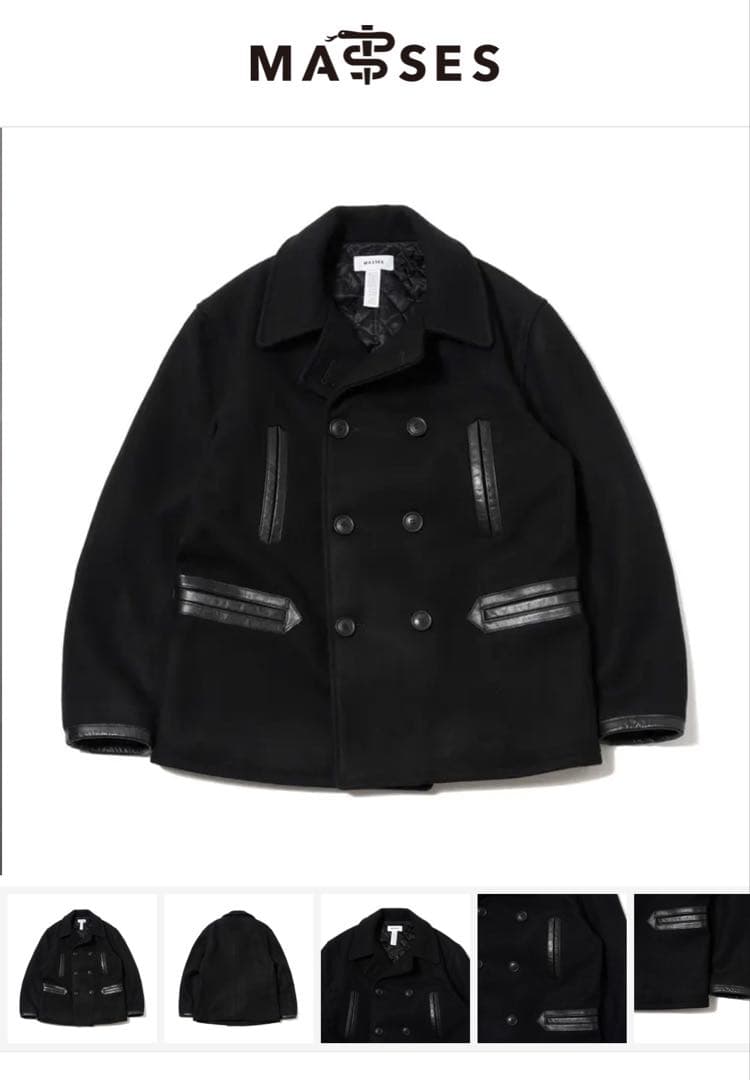Viewport: 750px width, 1080px height.
Task: Select the collar close-up thumbnail
Action: (x=395, y=968)
